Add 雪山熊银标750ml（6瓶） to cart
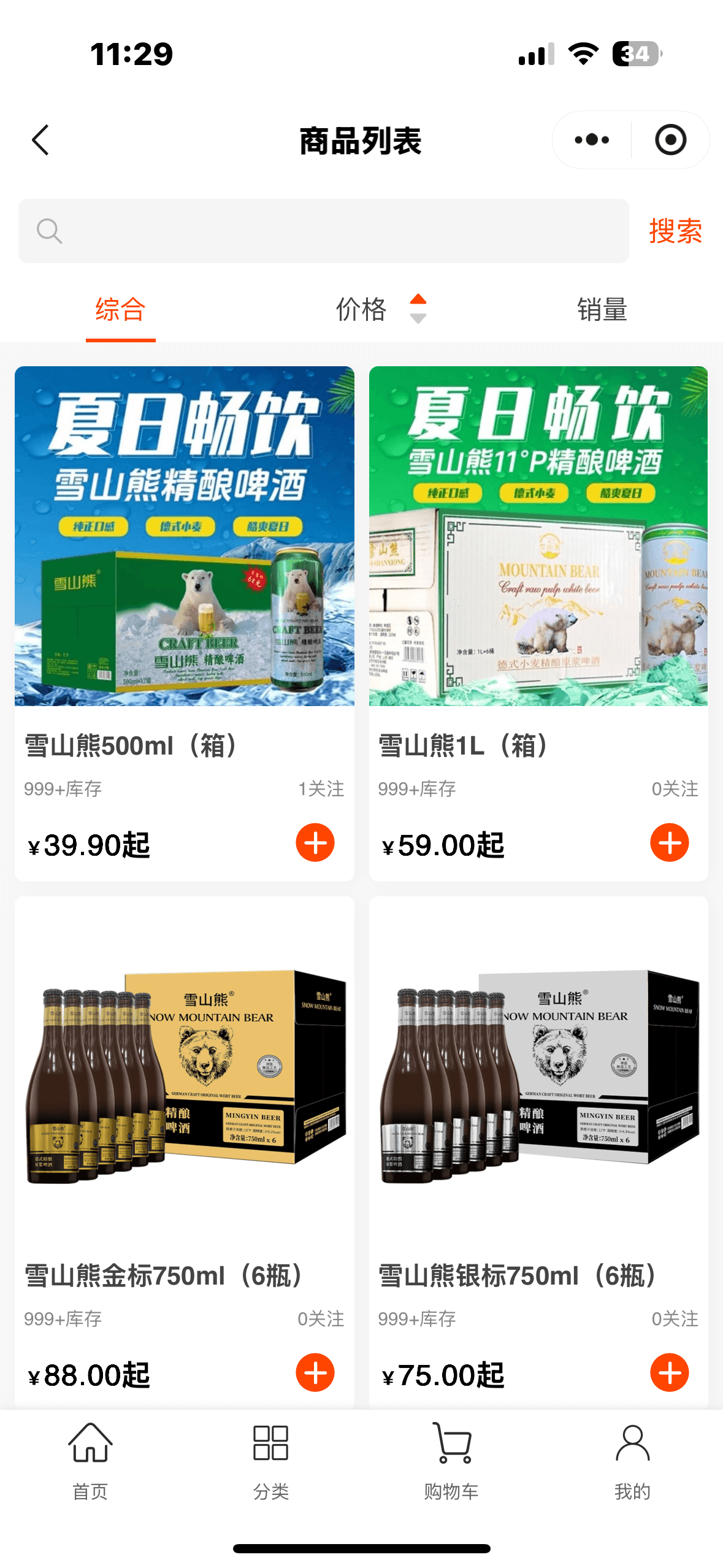This screenshot has height=1568, width=723. pyautogui.click(x=669, y=1372)
